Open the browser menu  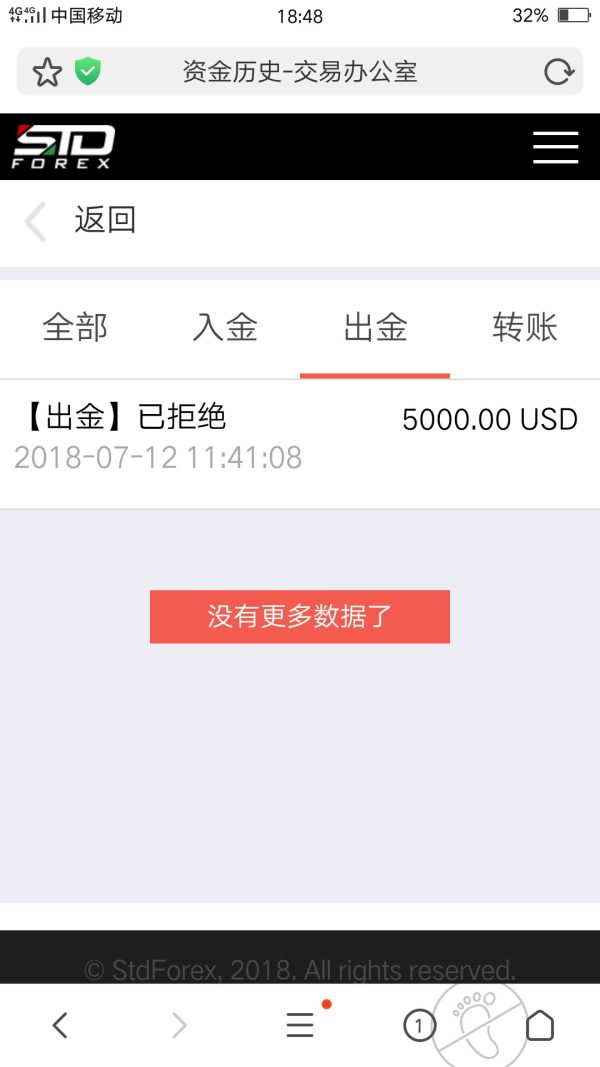pyautogui.click(x=300, y=1025)
